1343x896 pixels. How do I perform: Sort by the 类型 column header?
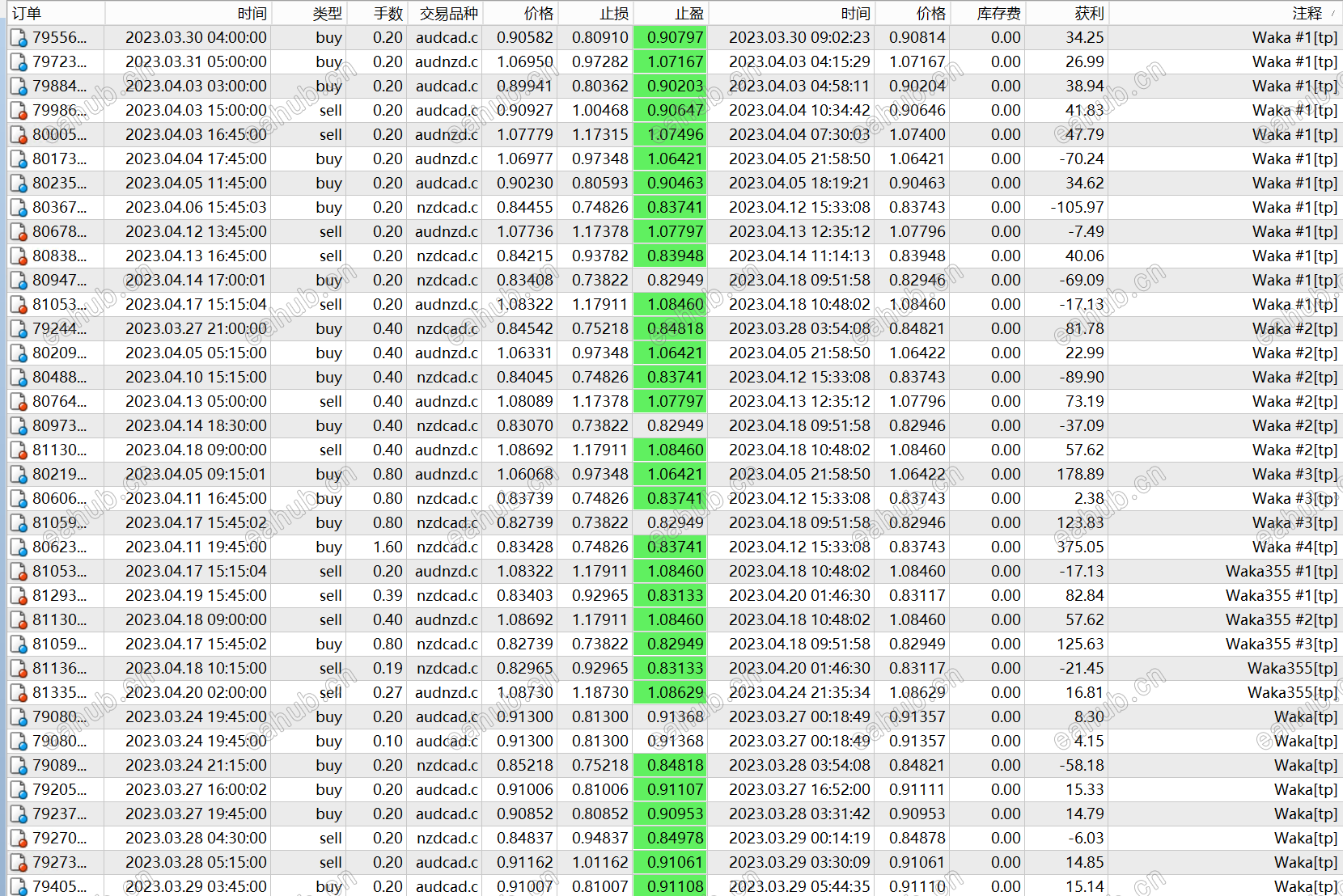(x=309, y=13)
